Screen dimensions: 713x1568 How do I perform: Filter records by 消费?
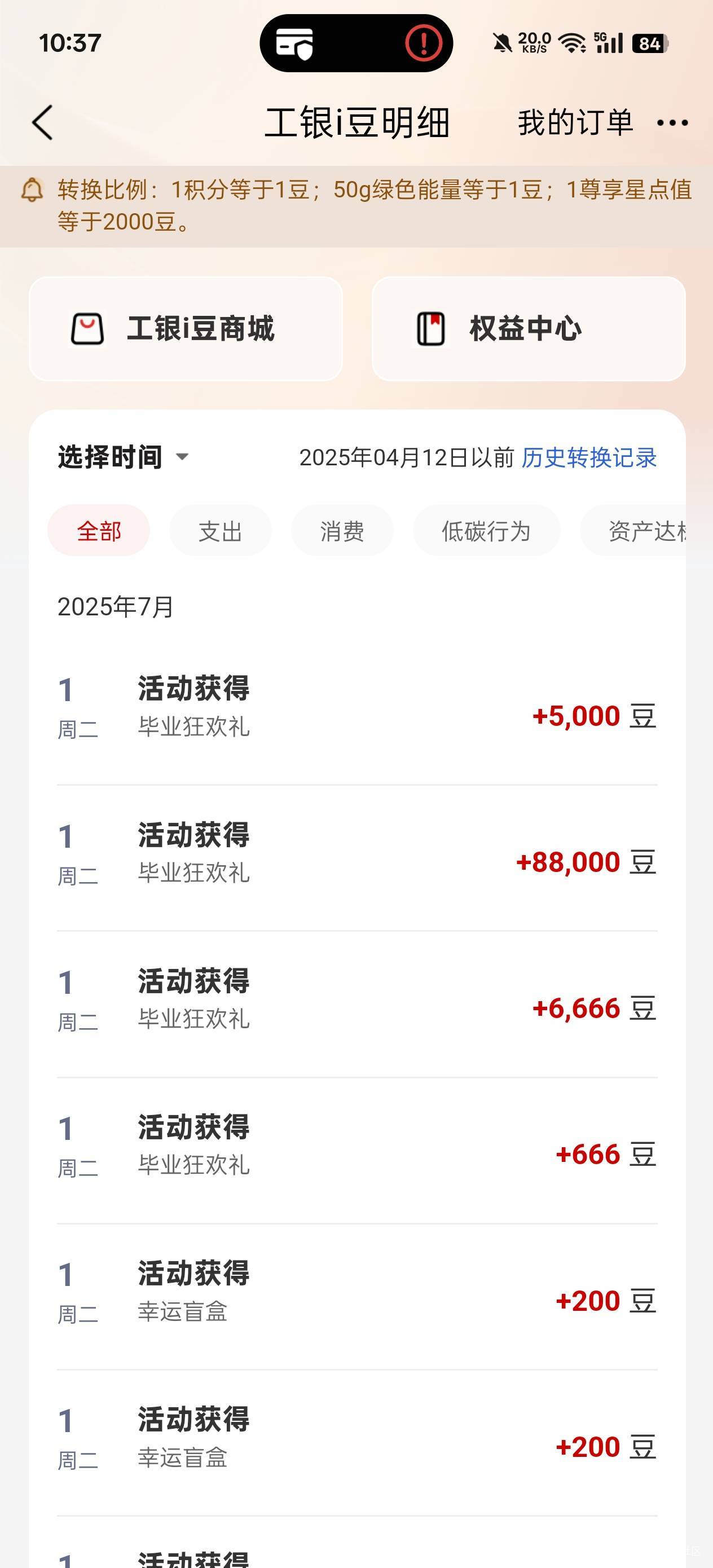tap(342, 531)
